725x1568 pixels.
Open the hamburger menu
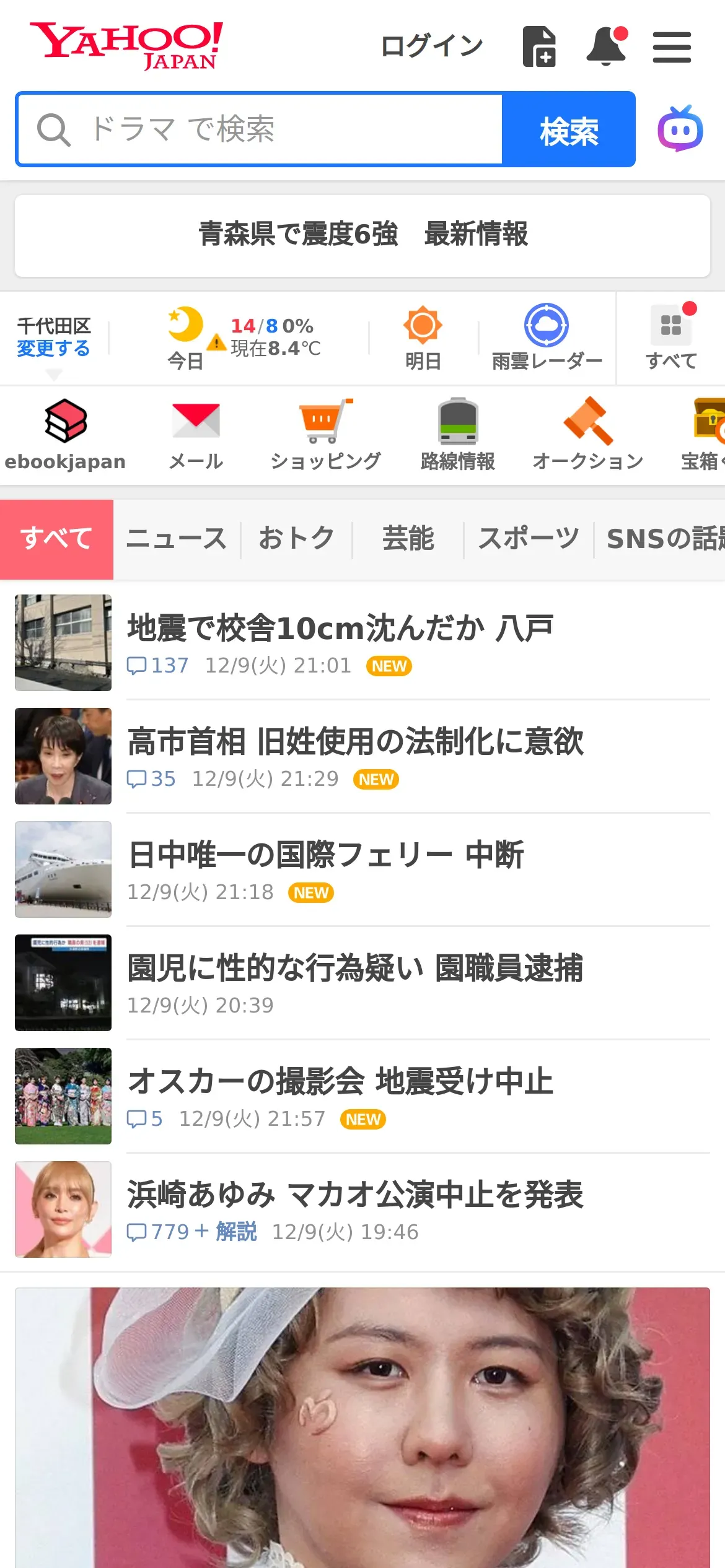tap(672, 47)
